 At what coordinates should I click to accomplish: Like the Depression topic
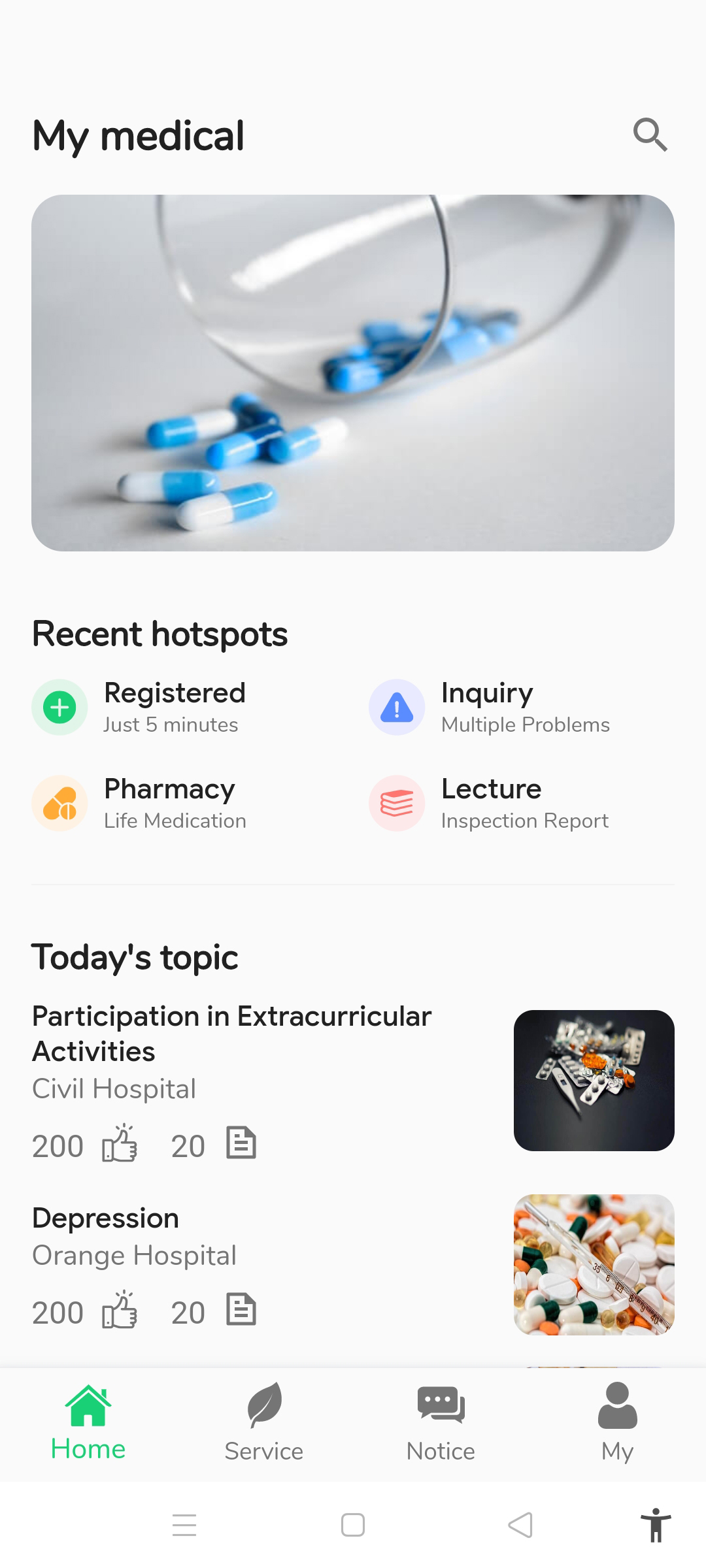pyautogui.click(x=120, y=1310)
